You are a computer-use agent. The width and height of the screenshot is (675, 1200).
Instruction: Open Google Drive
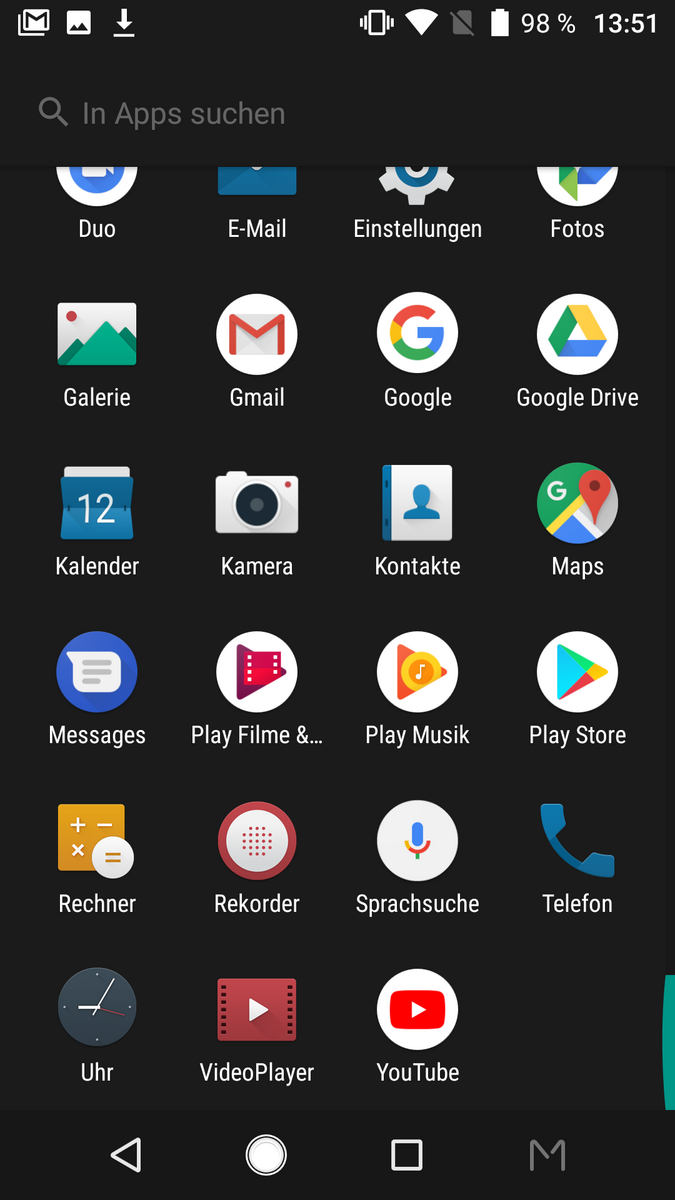(x=577, y=335)
